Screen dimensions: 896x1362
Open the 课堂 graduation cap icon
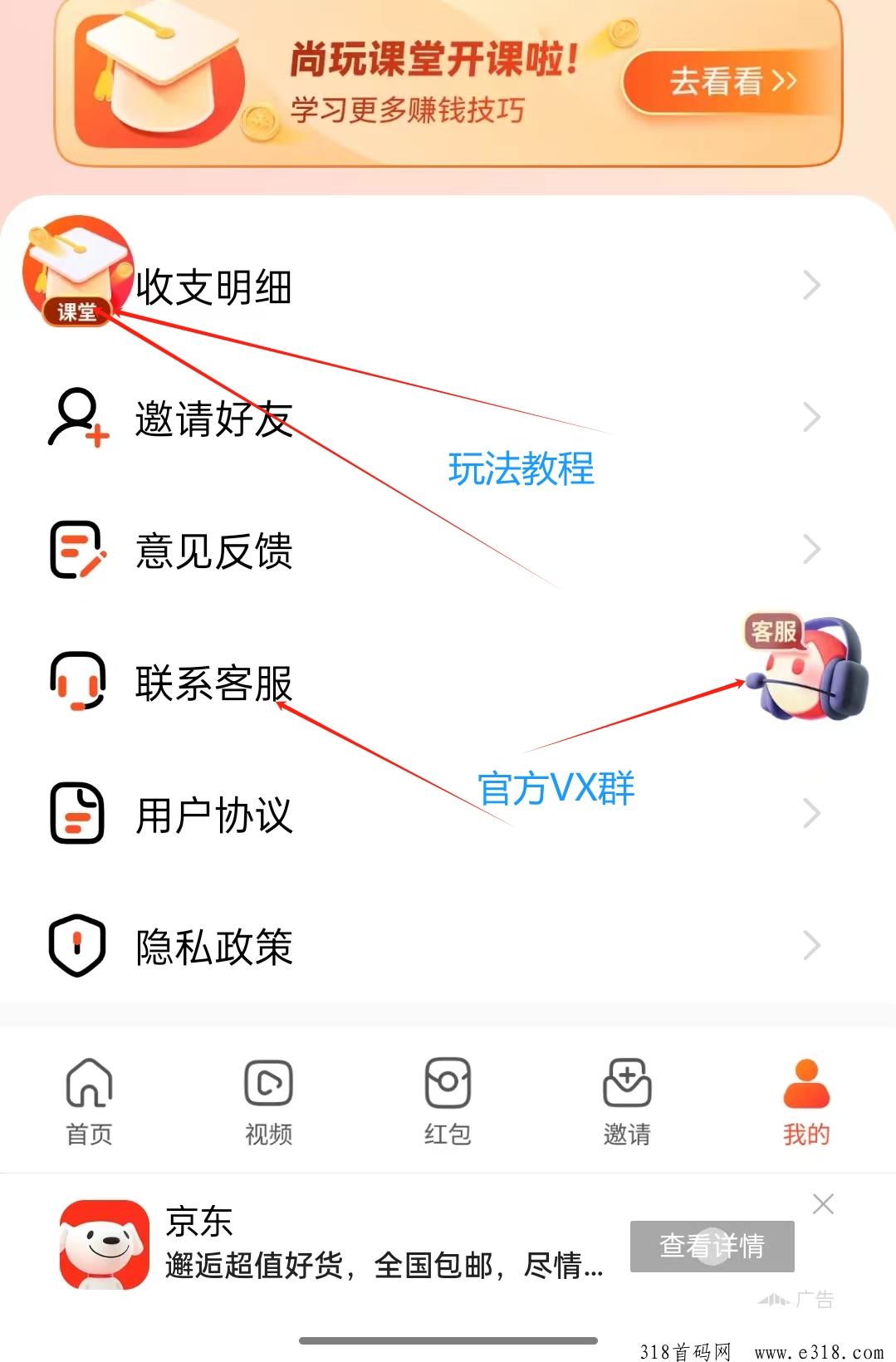(77, 272)
